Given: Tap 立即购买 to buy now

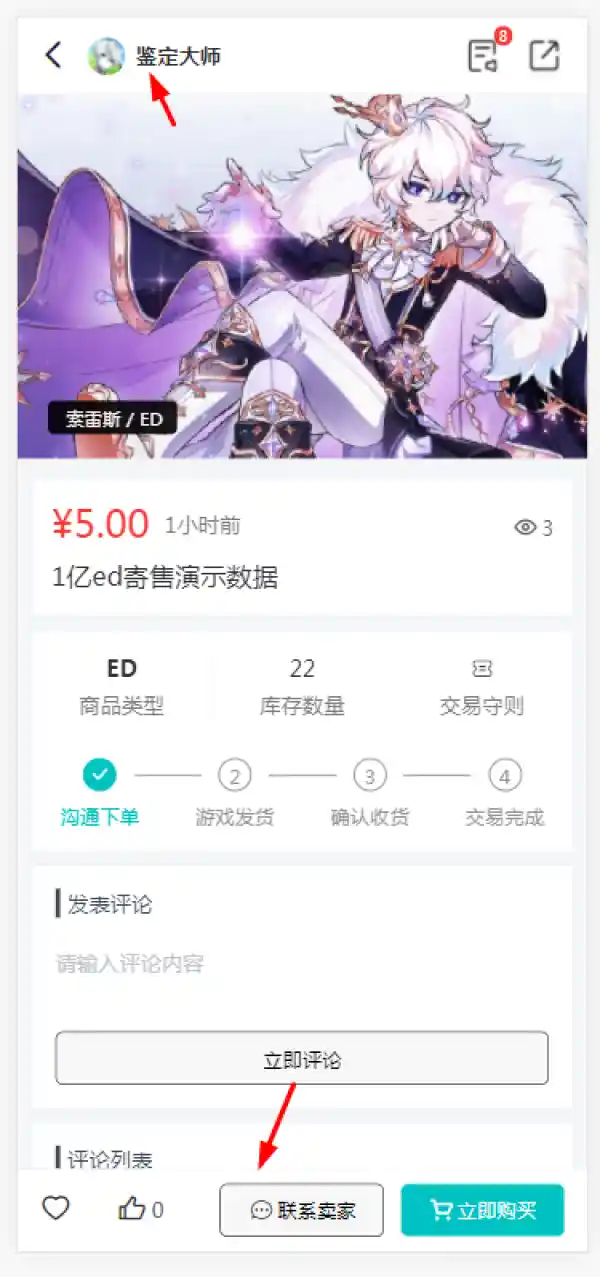Looking at the screenshot, I should pos(482,1211).
